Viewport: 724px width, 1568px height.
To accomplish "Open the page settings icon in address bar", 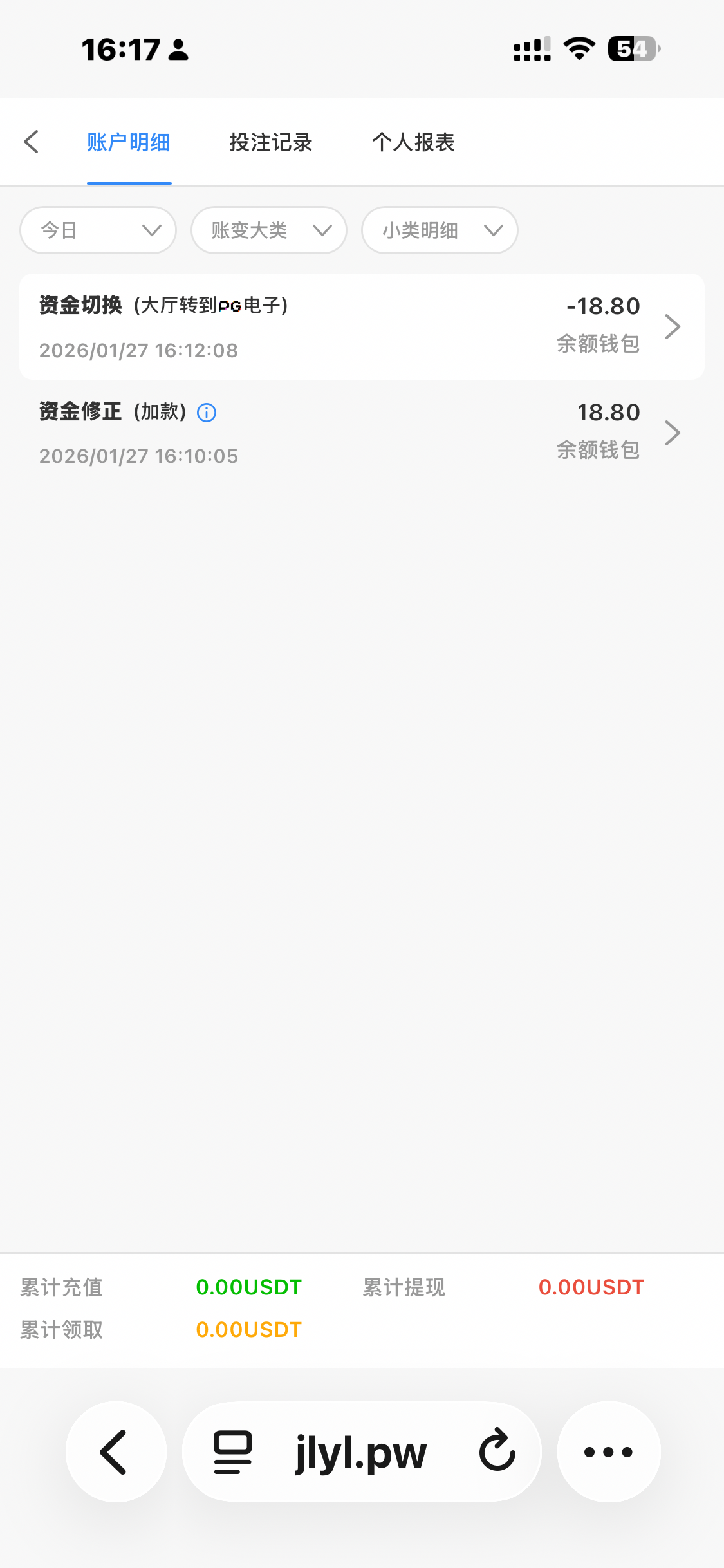I will click(x=232, y=1452).
